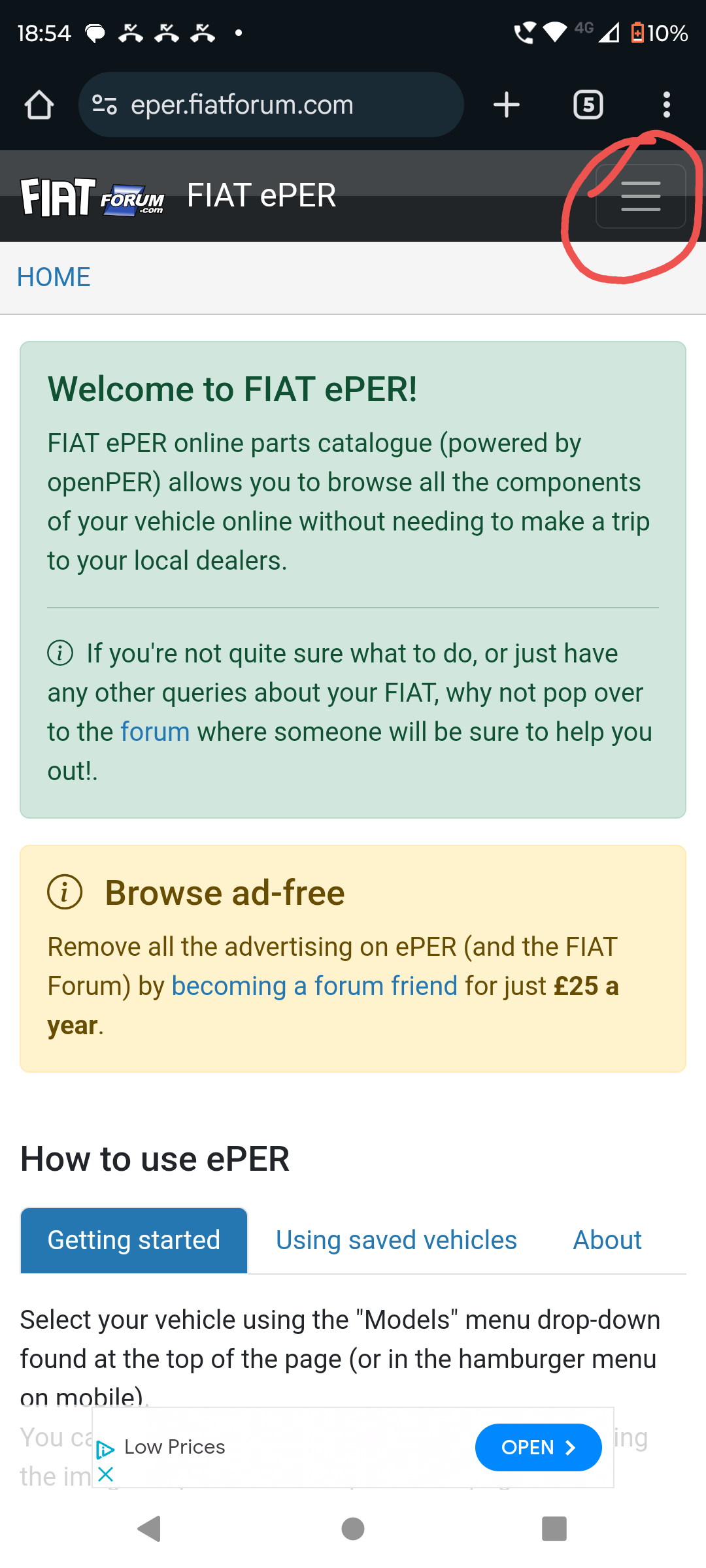Viewport: 706px width, 1568px height.
Task: Open recent apps from the navigation bar
Action: pyautogui.click(x=554, y=1529)
